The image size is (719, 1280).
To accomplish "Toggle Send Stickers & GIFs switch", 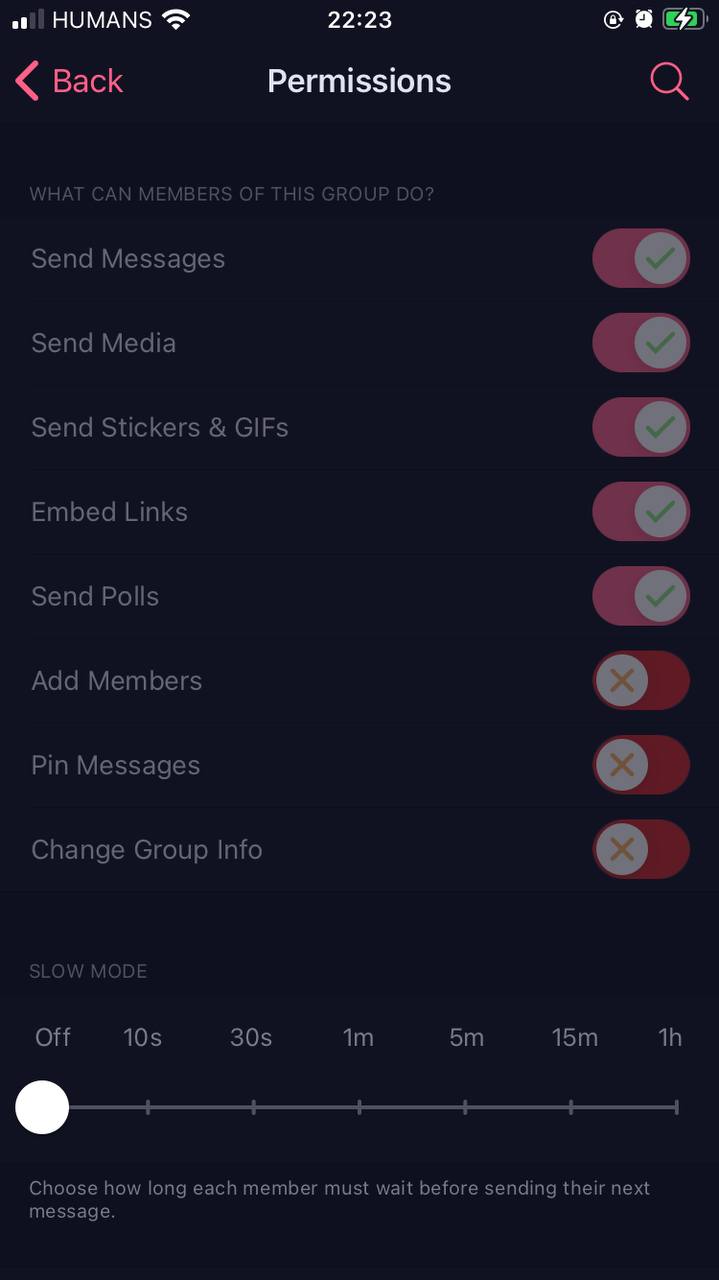I will (640, 428).
